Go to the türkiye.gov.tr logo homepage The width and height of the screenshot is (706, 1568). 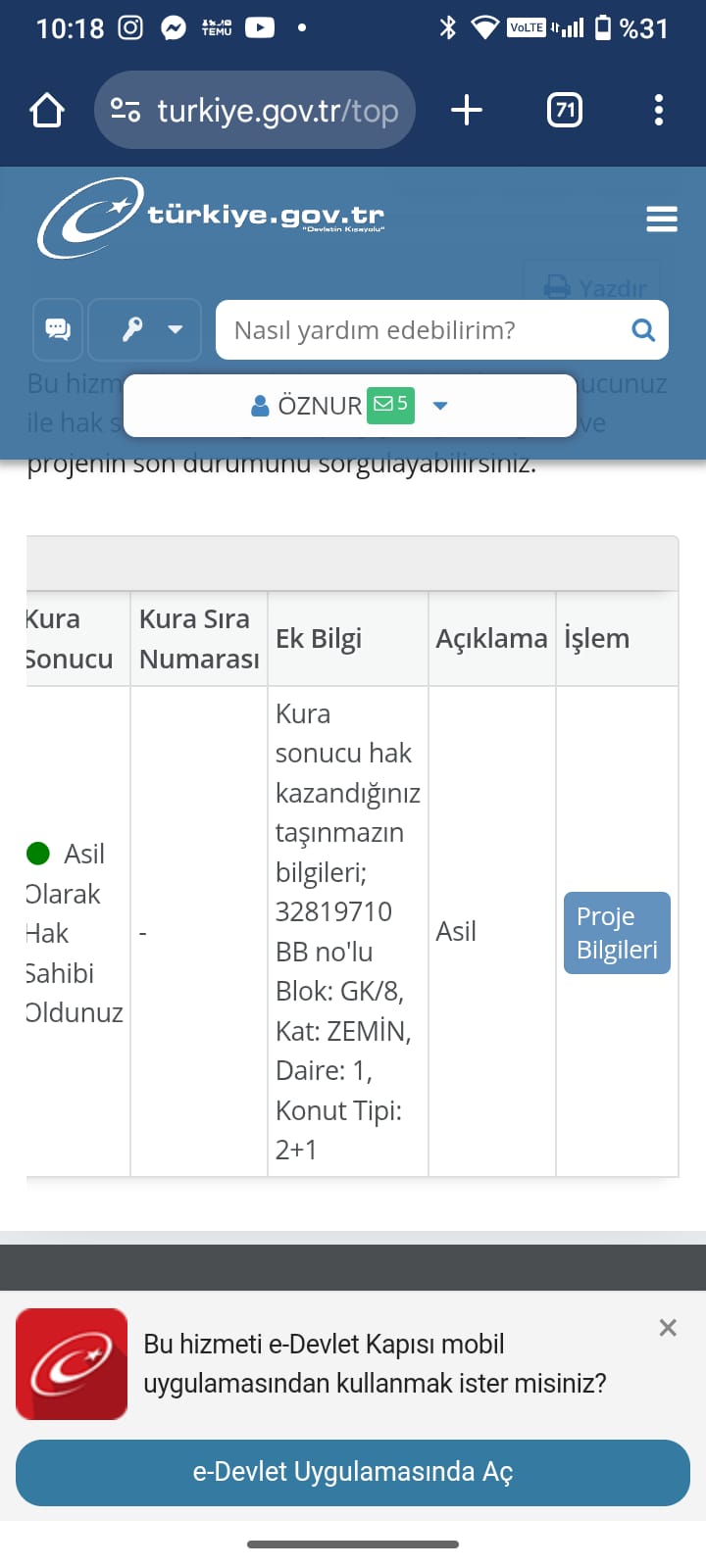click(x=211, y=218)
